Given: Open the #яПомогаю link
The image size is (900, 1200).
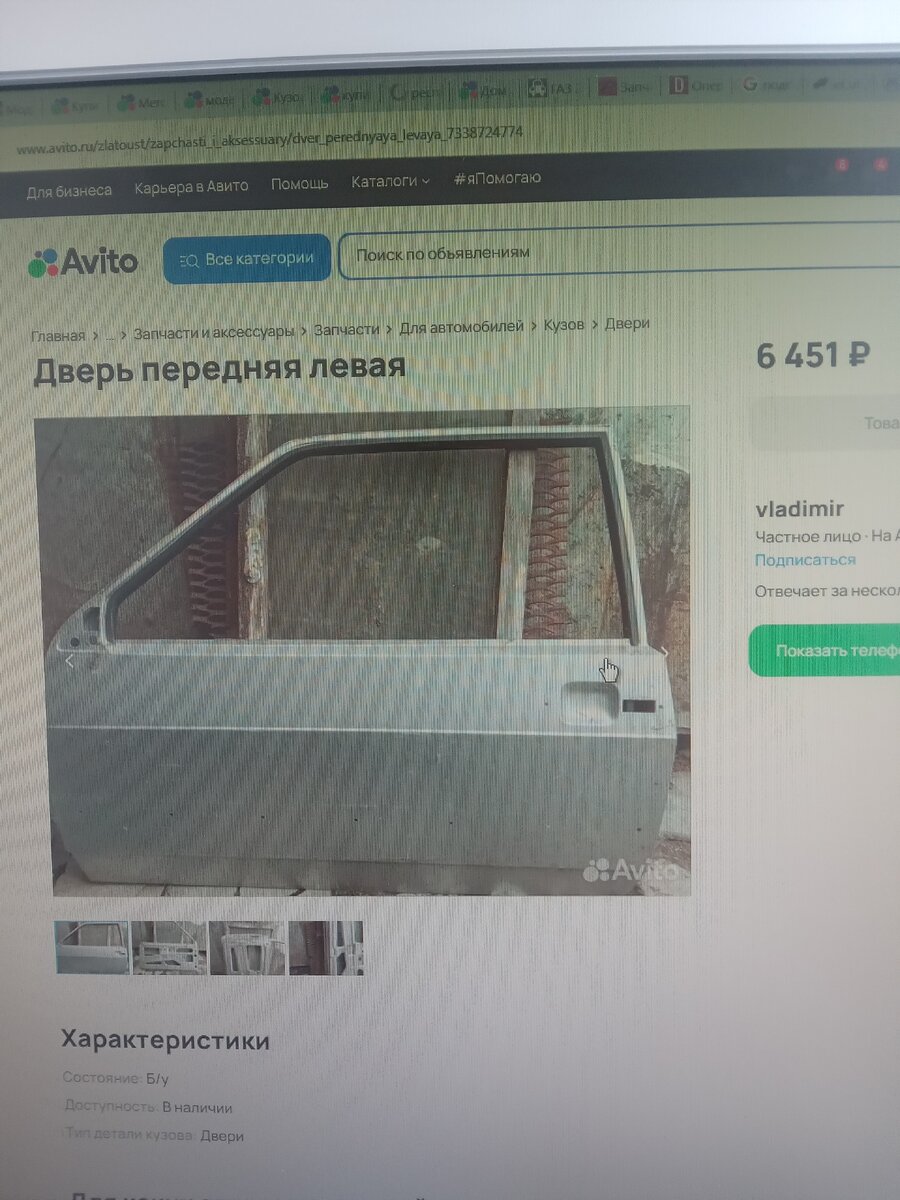Looking at the screenshot, I should coord(497,178).
